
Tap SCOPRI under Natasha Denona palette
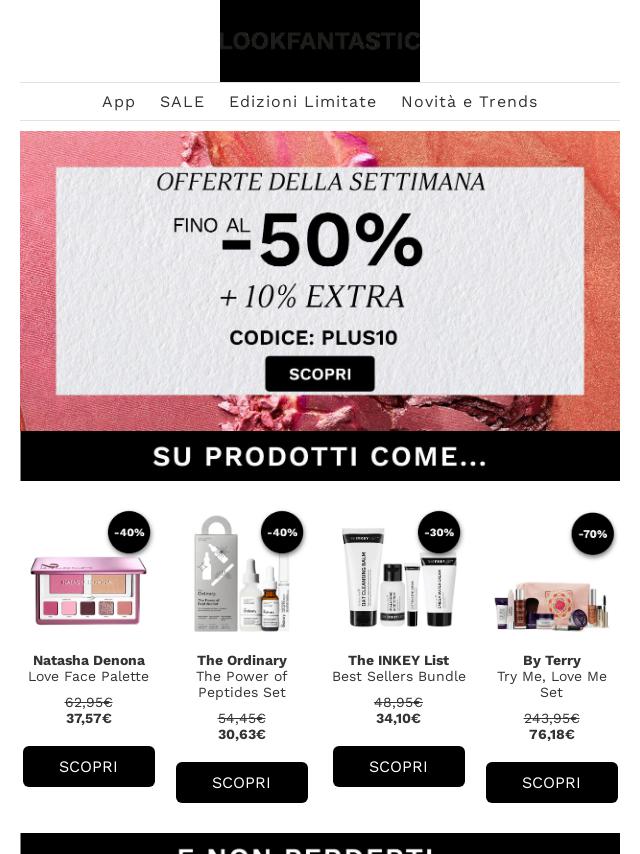[x=89, y=767]
